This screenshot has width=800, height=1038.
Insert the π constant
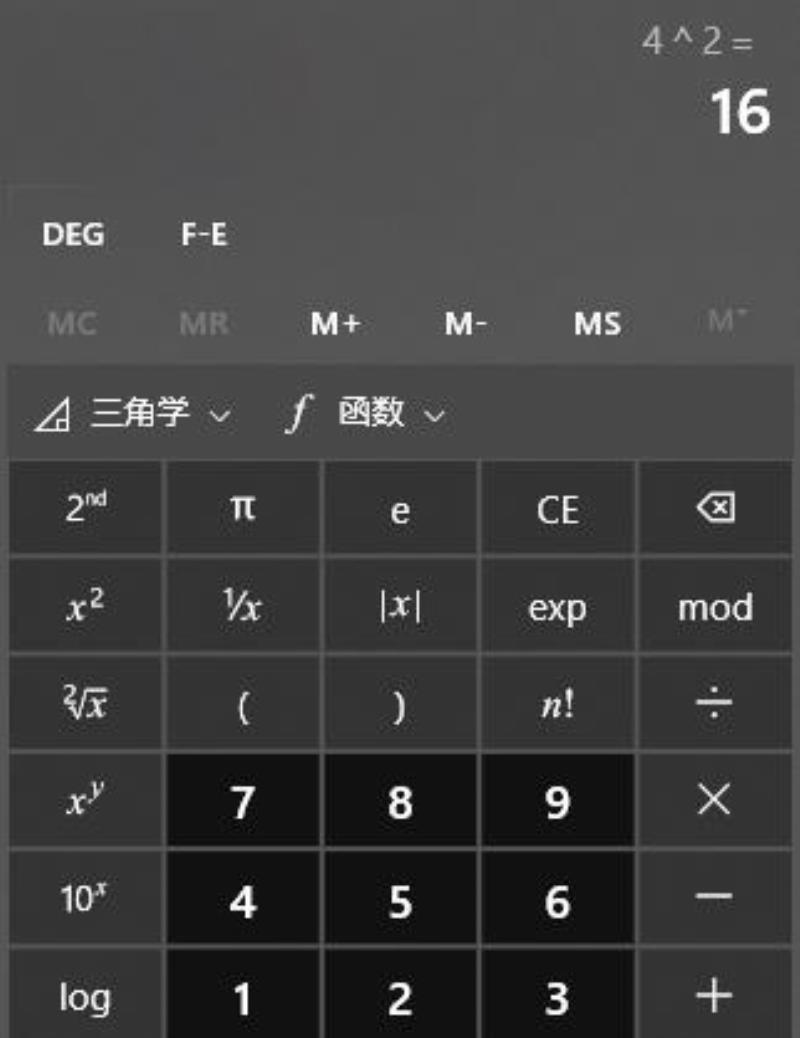point(242,509)
